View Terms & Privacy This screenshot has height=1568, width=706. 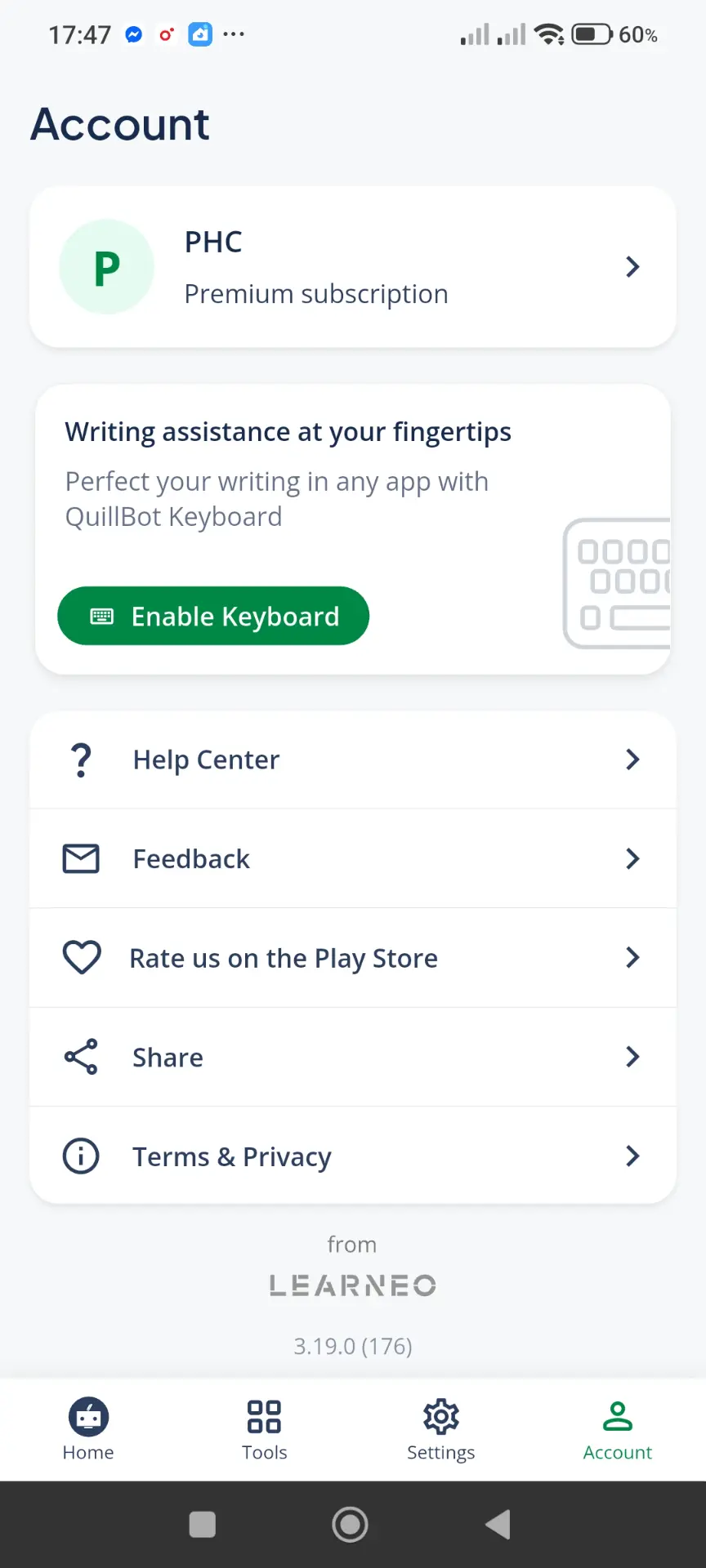coord(353,1156)
